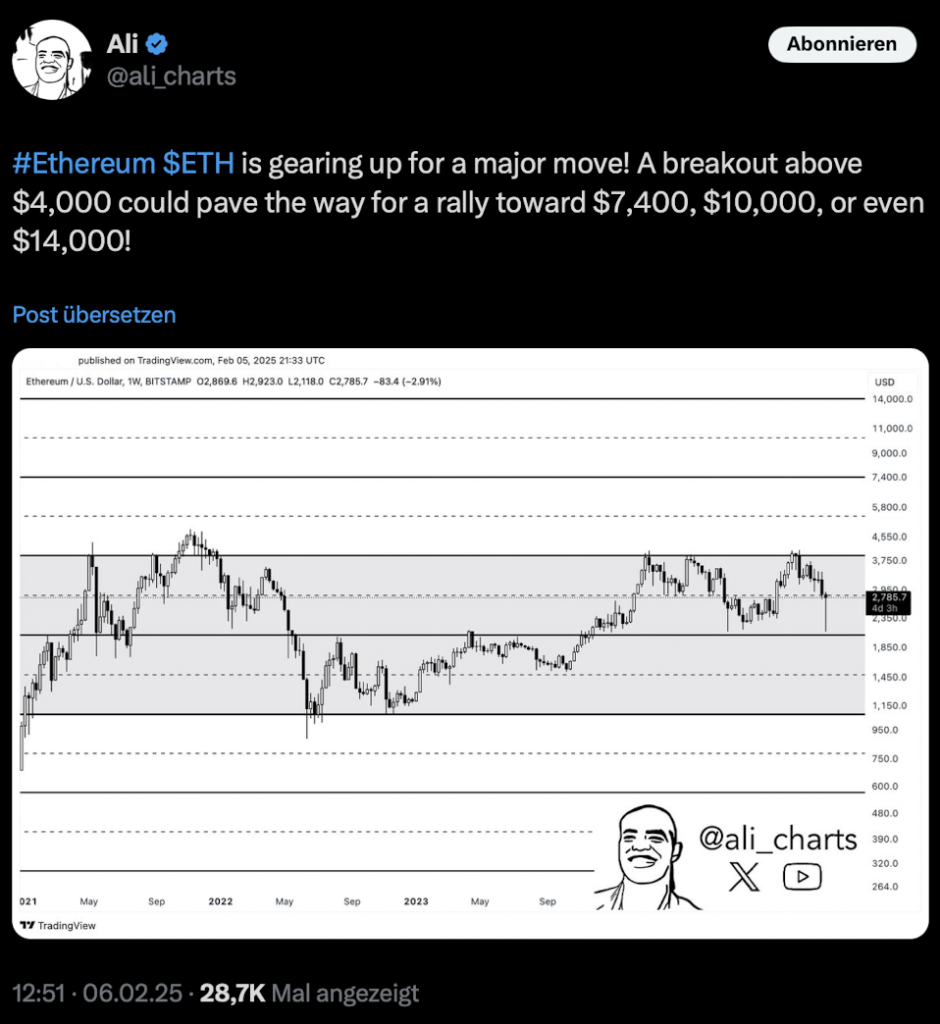Screen dimensions: 940x1024
Task: Open the Ethereum chart image
Action: pyautogui.click(x=469, y=642)
